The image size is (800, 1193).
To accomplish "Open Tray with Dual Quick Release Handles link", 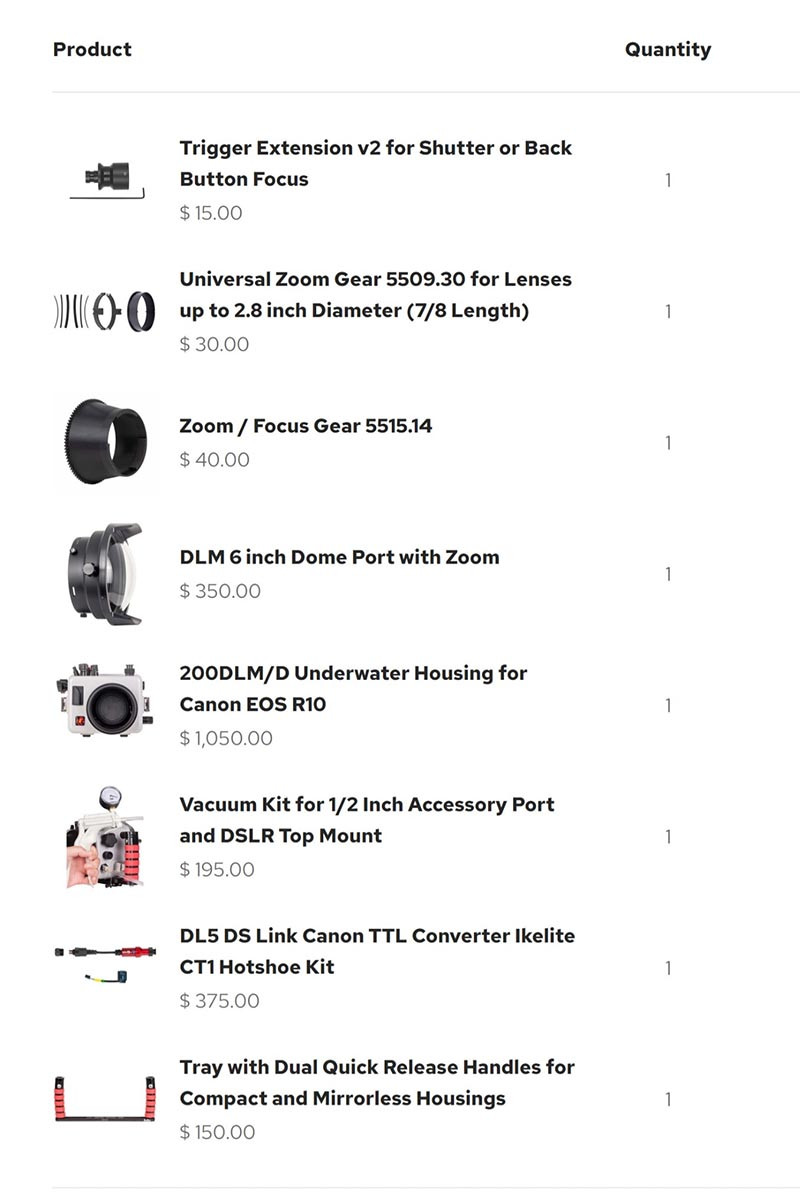I will pyautogui.click(x=377, y=1083).
